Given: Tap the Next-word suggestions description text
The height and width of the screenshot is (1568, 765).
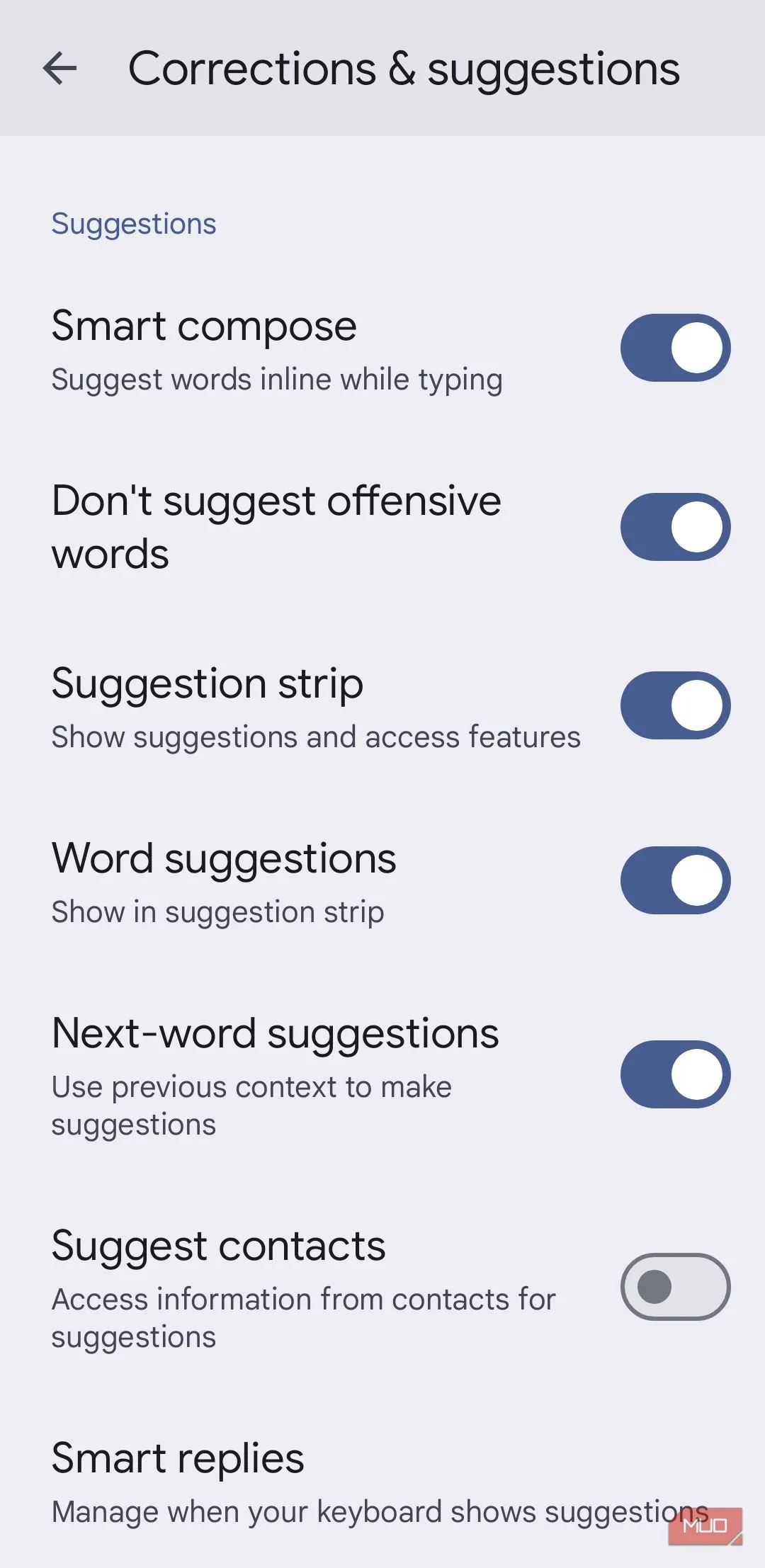Looking at the screenshot, I should tap(251, 1104).
